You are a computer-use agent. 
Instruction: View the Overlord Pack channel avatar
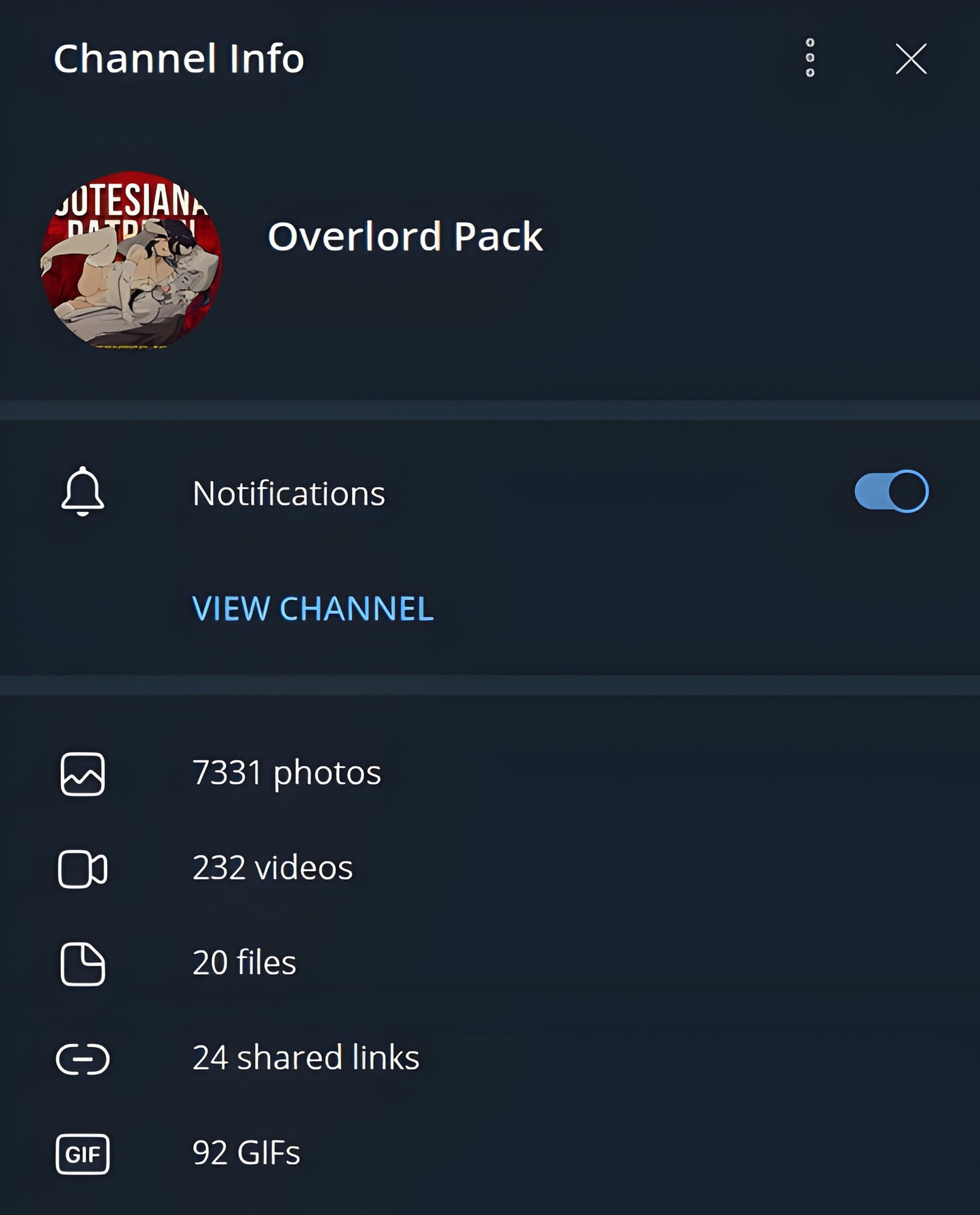point(132,260)
